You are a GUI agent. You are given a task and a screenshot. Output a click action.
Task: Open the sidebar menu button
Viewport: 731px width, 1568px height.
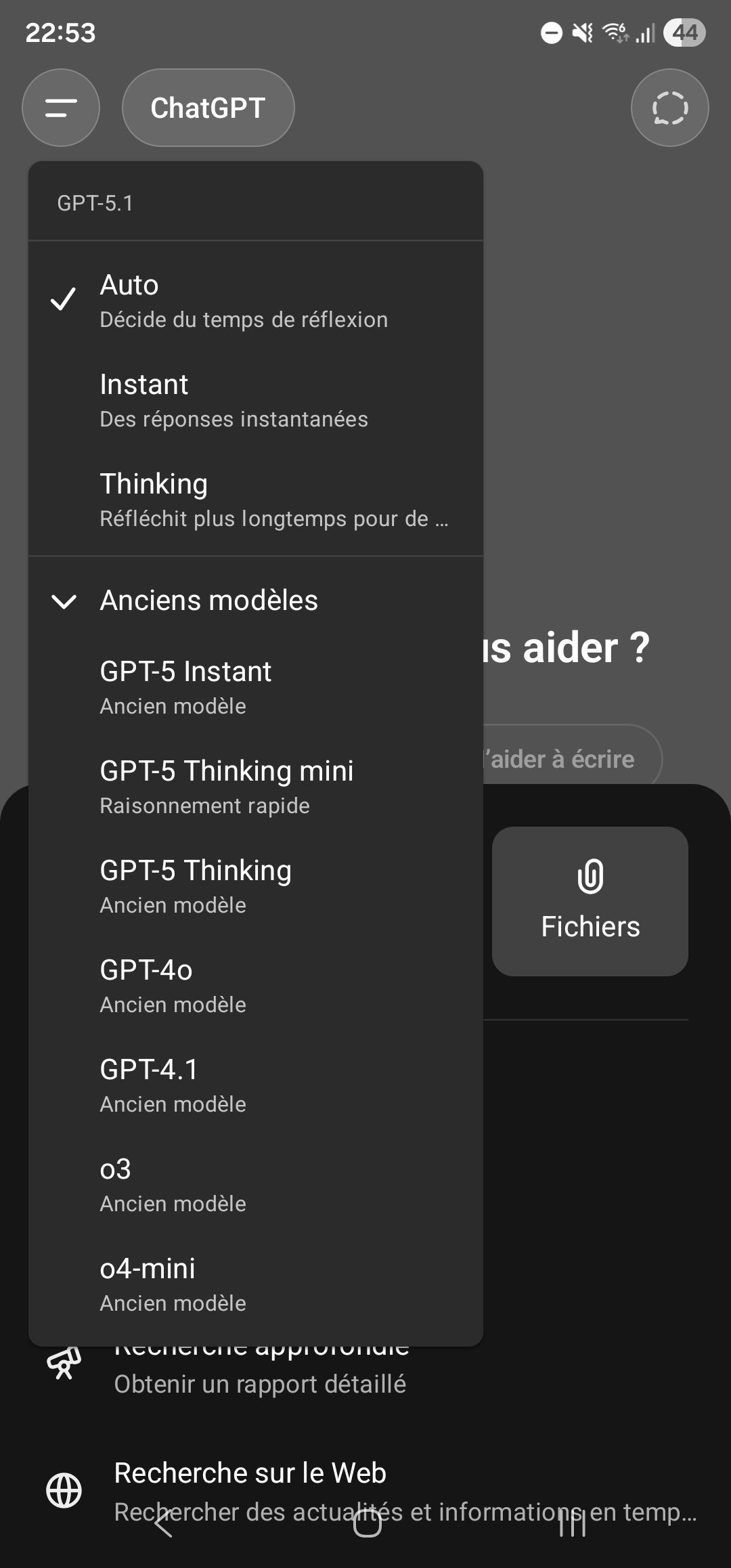[61, 108]
